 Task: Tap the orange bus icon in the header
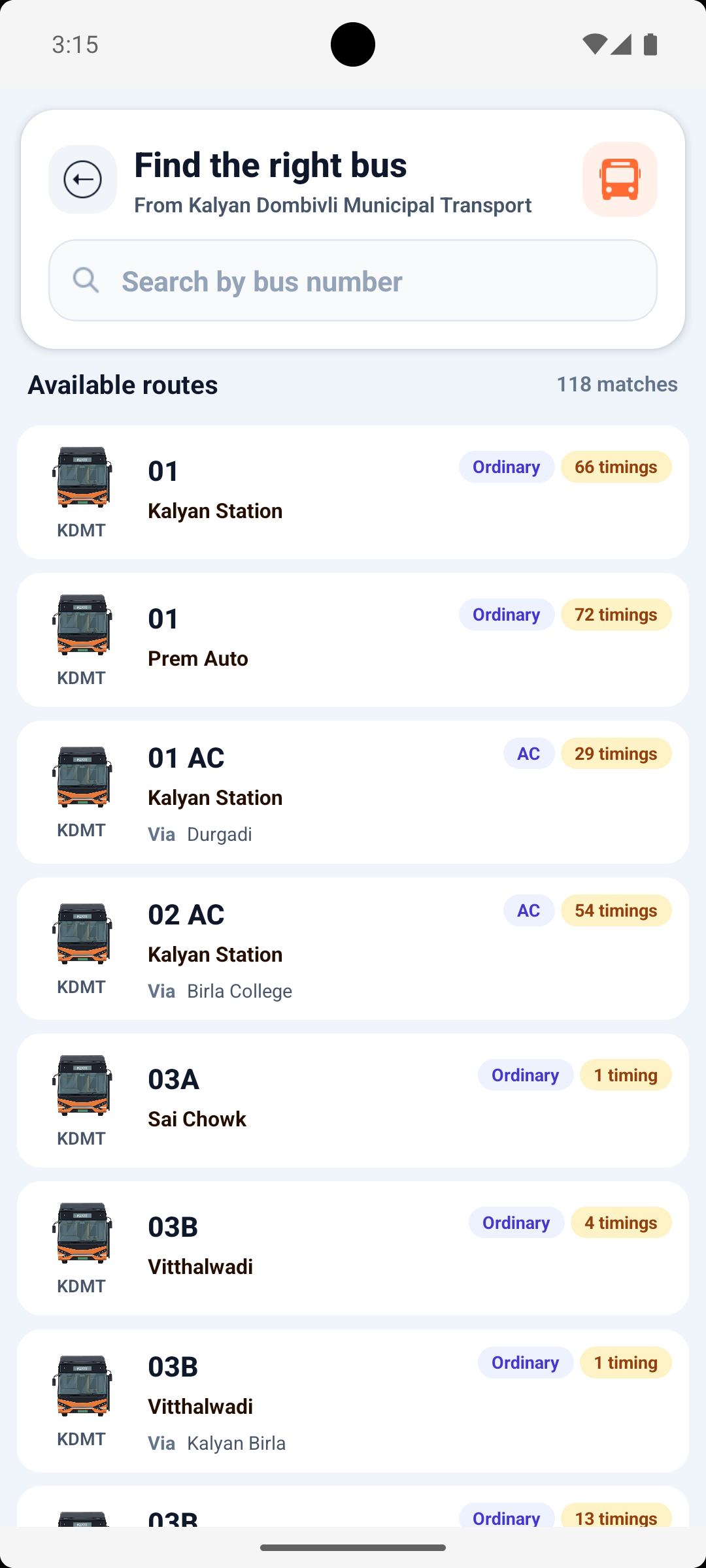(x=619, y=179)
